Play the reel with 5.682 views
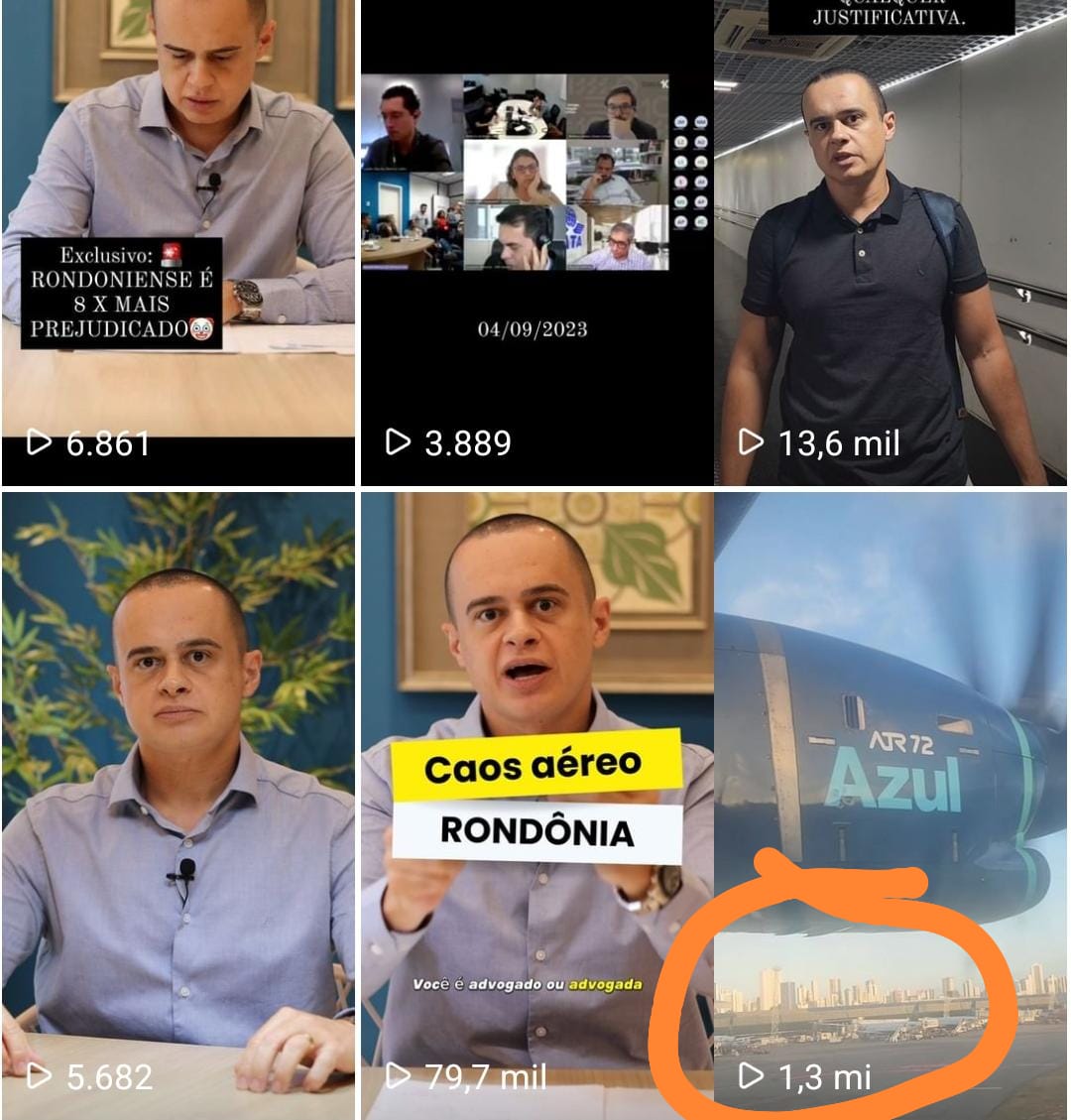 [x=178, y=804]
